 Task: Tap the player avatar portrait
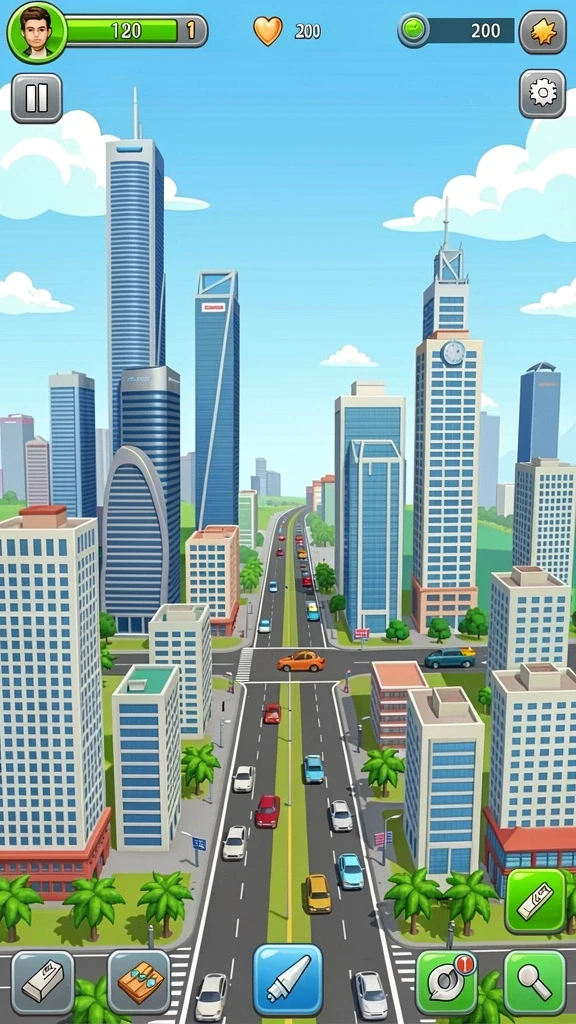(x=37, y=32)
